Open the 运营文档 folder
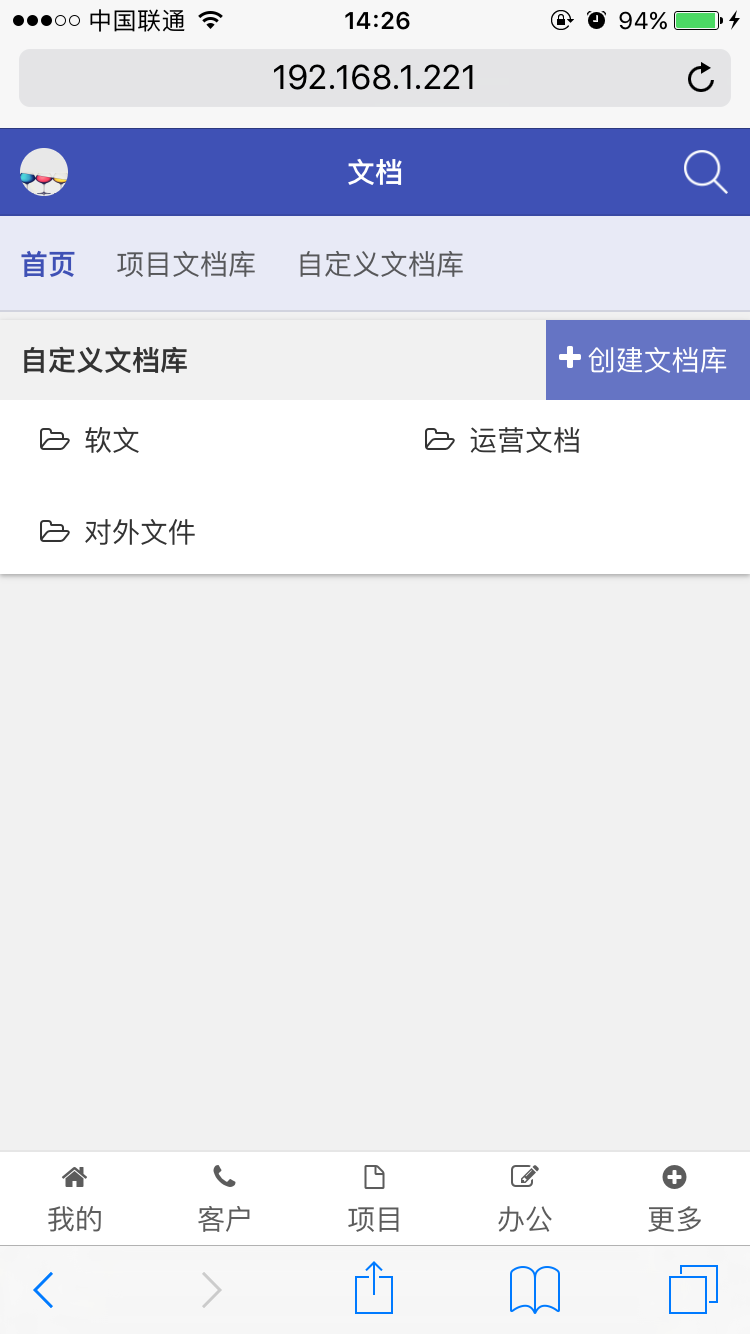The width and height of the screenshot is (750, 1334). 503,440
